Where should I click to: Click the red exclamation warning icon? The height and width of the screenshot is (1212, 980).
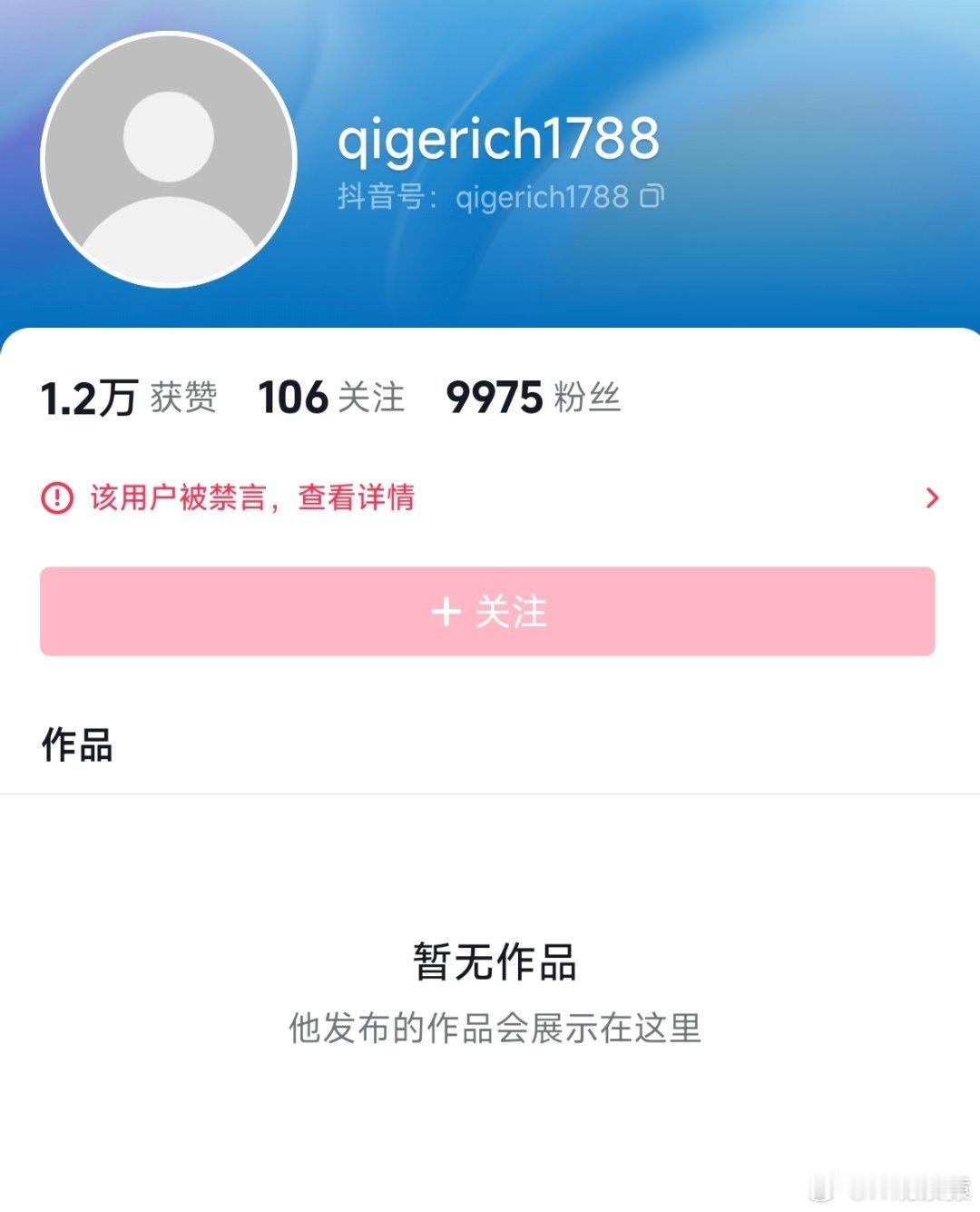coord(58,498)
